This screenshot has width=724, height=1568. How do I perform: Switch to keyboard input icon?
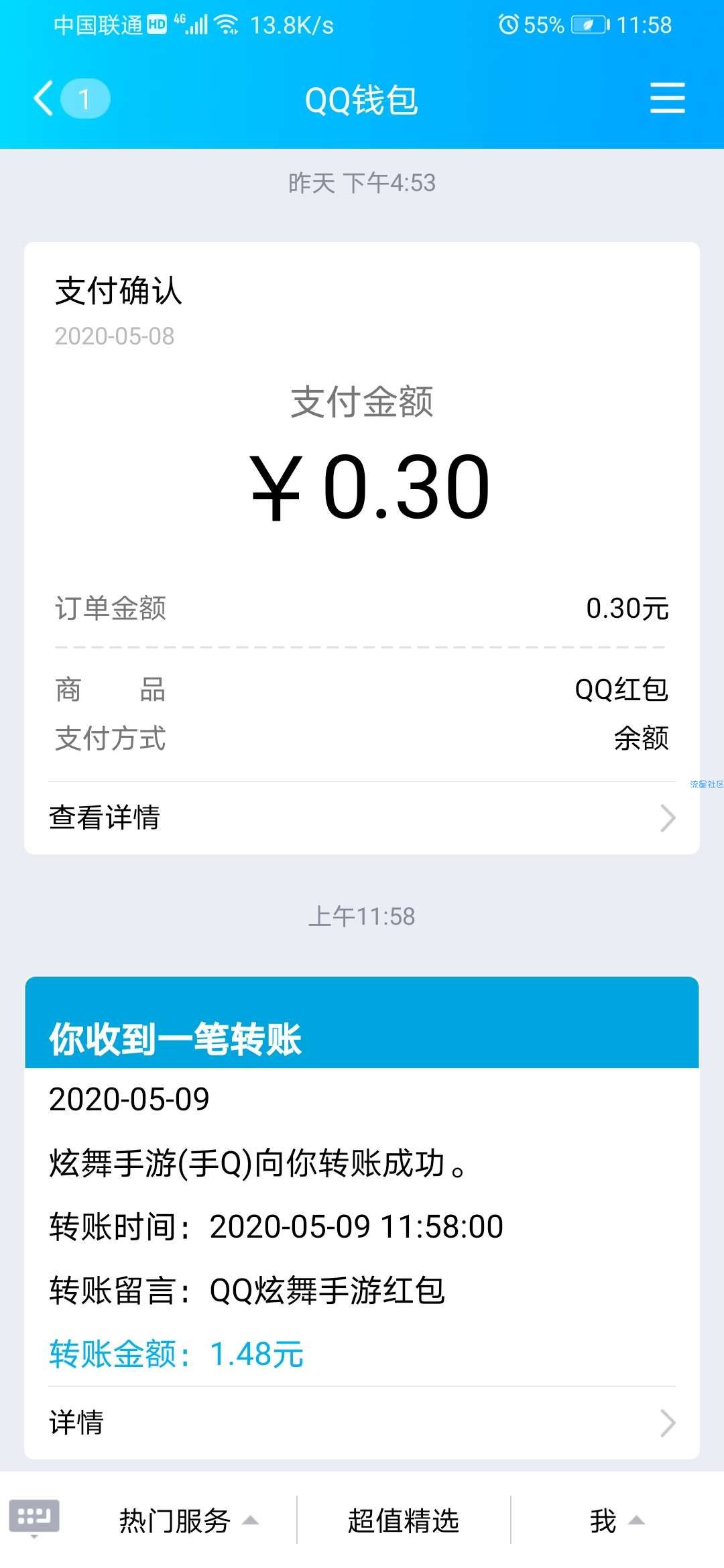tap(34, 1517)
